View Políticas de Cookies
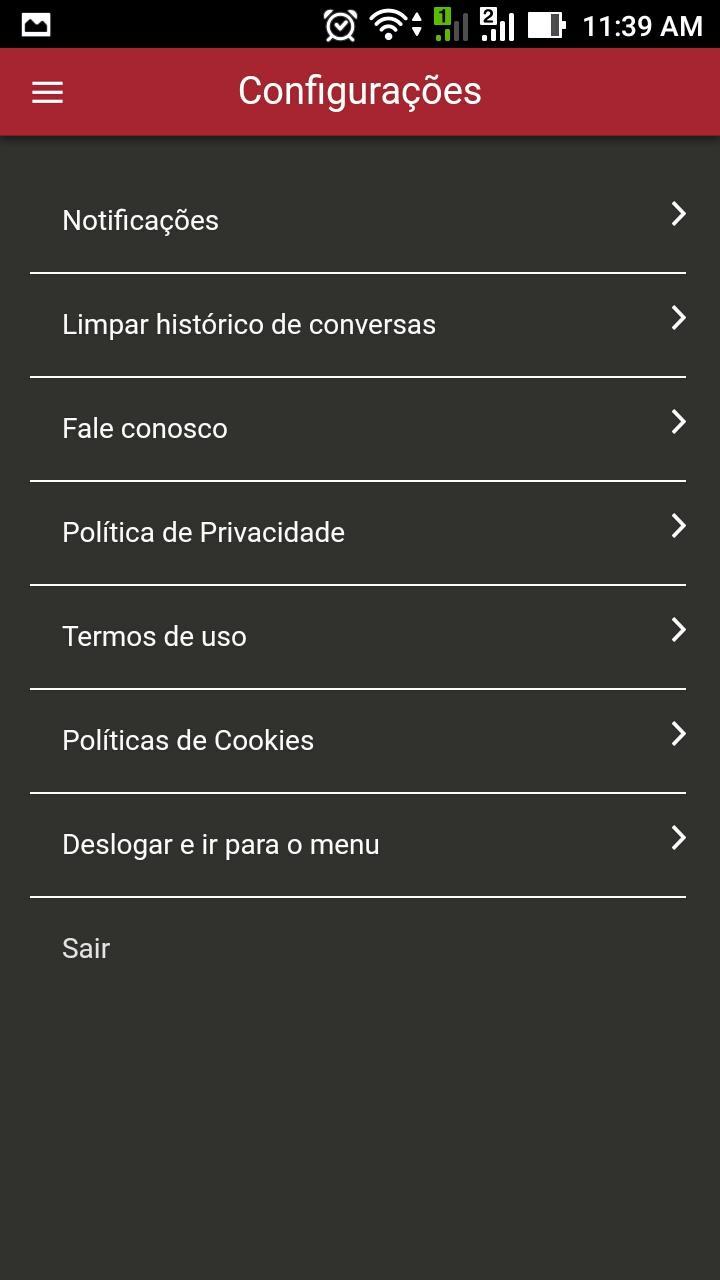 point(358,740)
